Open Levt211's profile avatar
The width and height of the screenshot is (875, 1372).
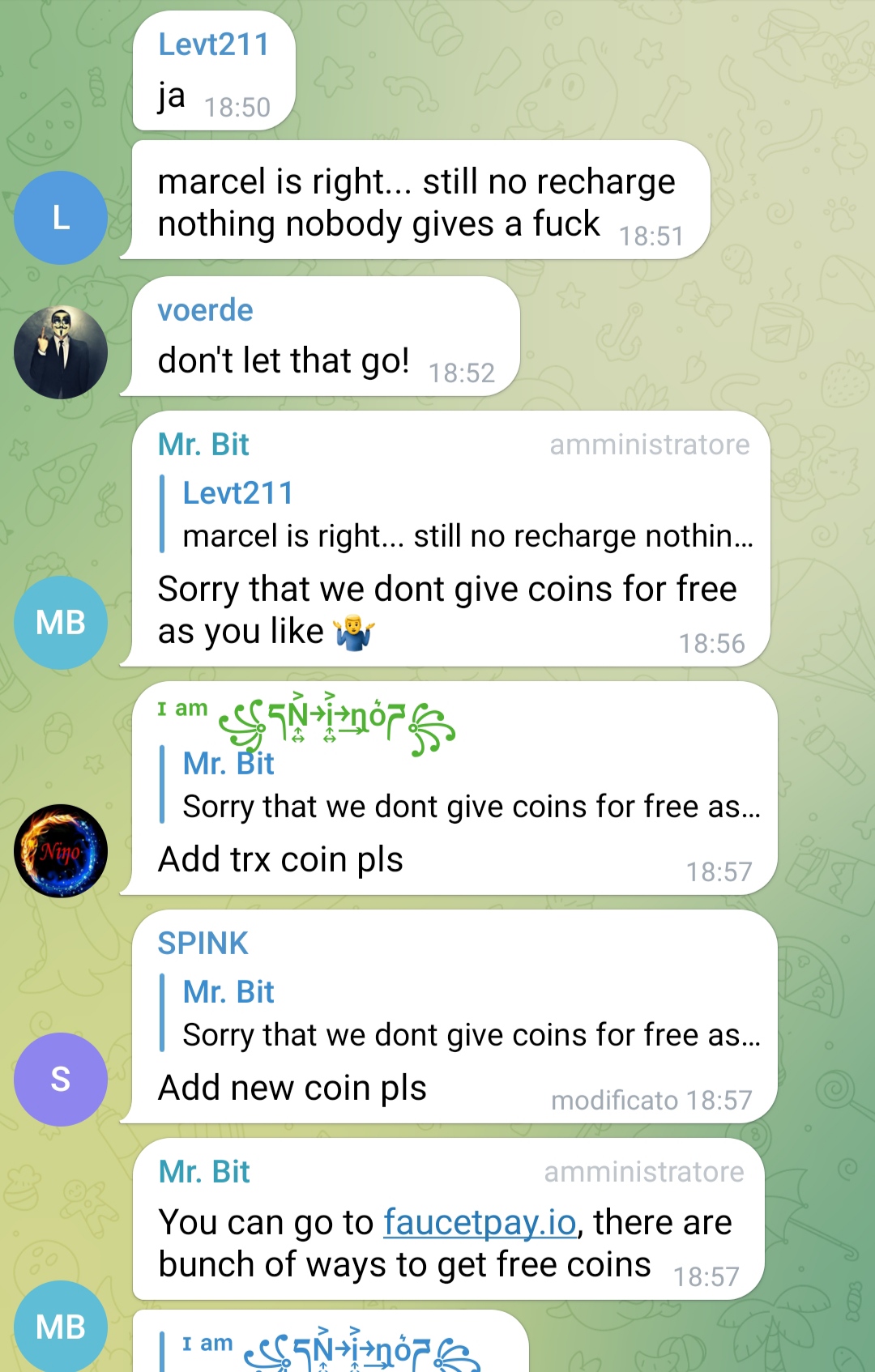click(61, 218)
